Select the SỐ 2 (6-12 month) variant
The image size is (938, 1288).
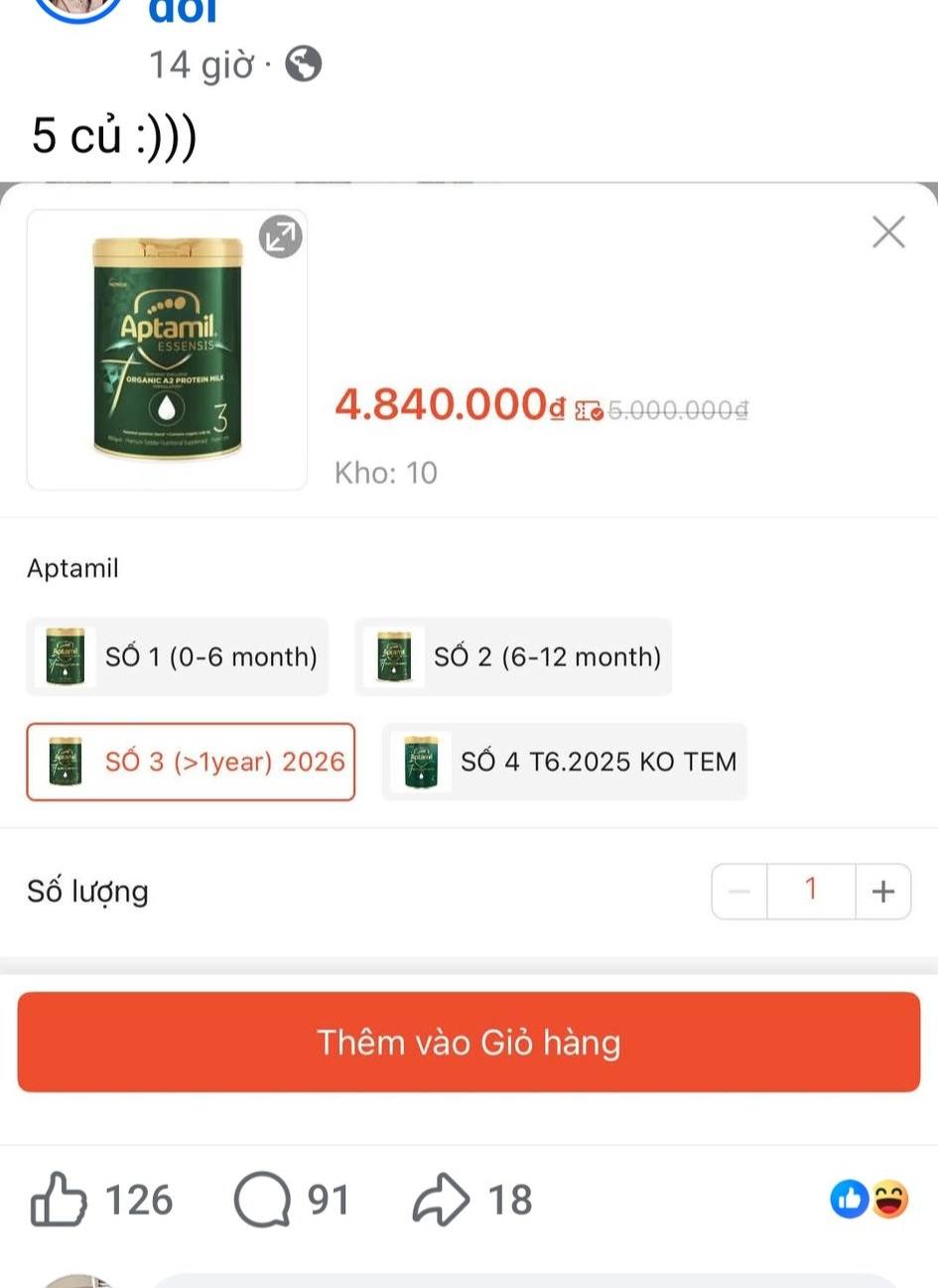pyautogui.click(x=512, y=656)
